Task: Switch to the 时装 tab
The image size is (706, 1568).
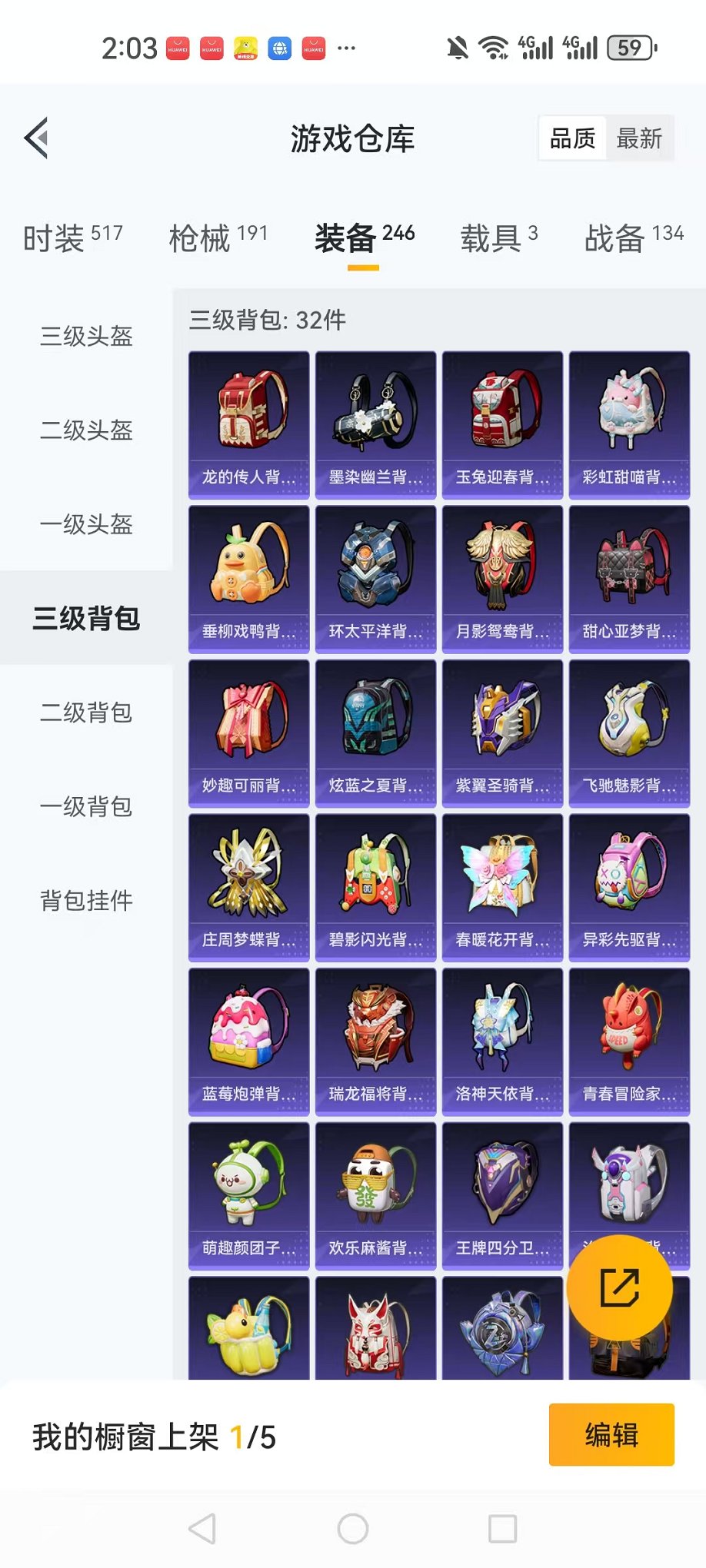Action: click(x=72, y=238)
